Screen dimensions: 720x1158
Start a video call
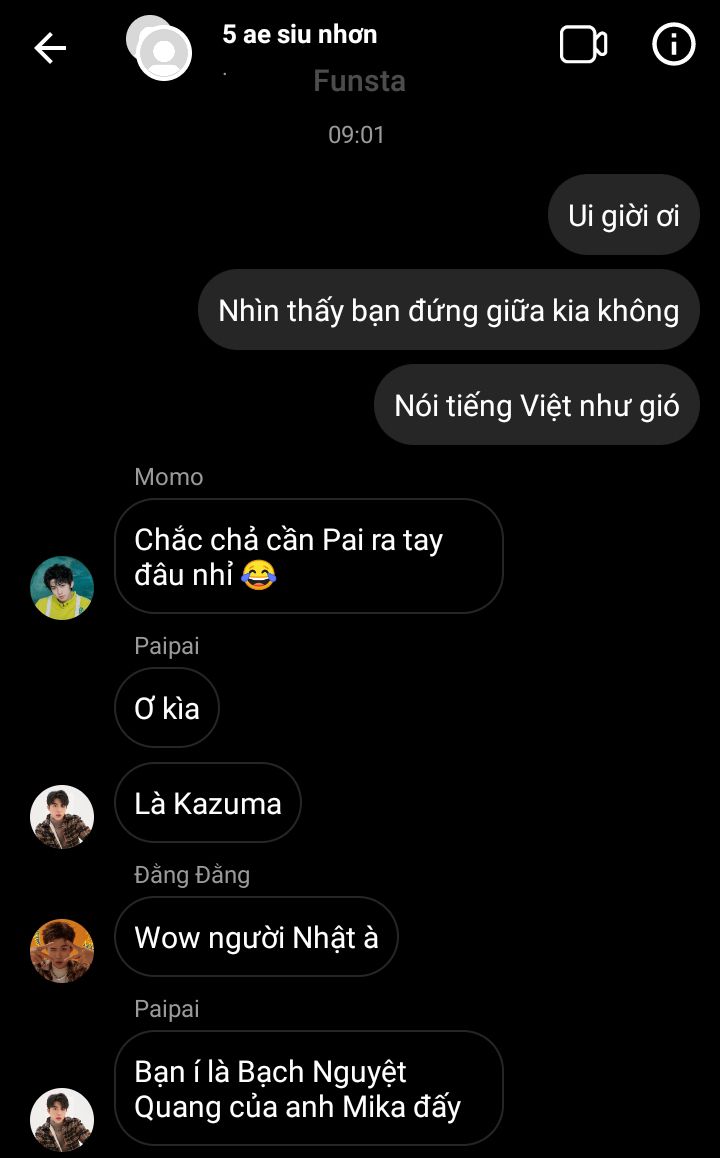583,45
